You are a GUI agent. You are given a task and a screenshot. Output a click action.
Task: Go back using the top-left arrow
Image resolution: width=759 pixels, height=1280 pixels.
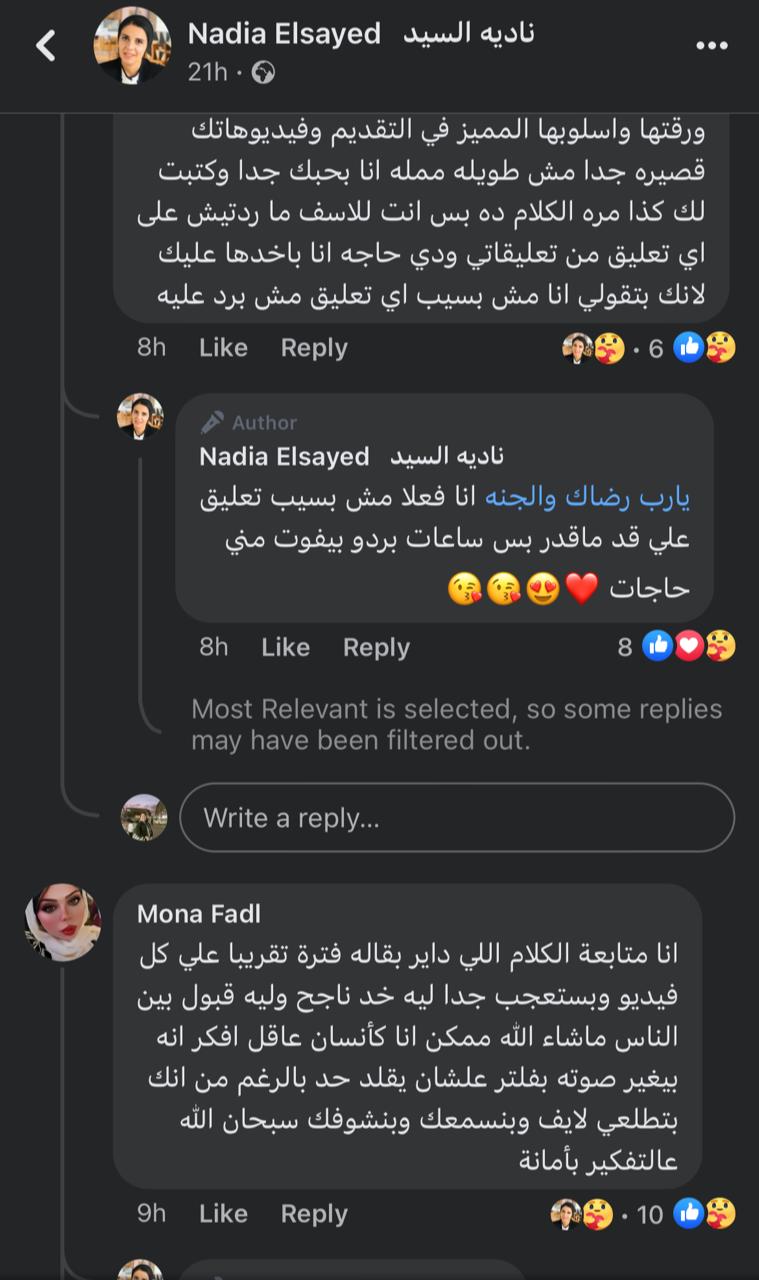[x=45, y=45]
